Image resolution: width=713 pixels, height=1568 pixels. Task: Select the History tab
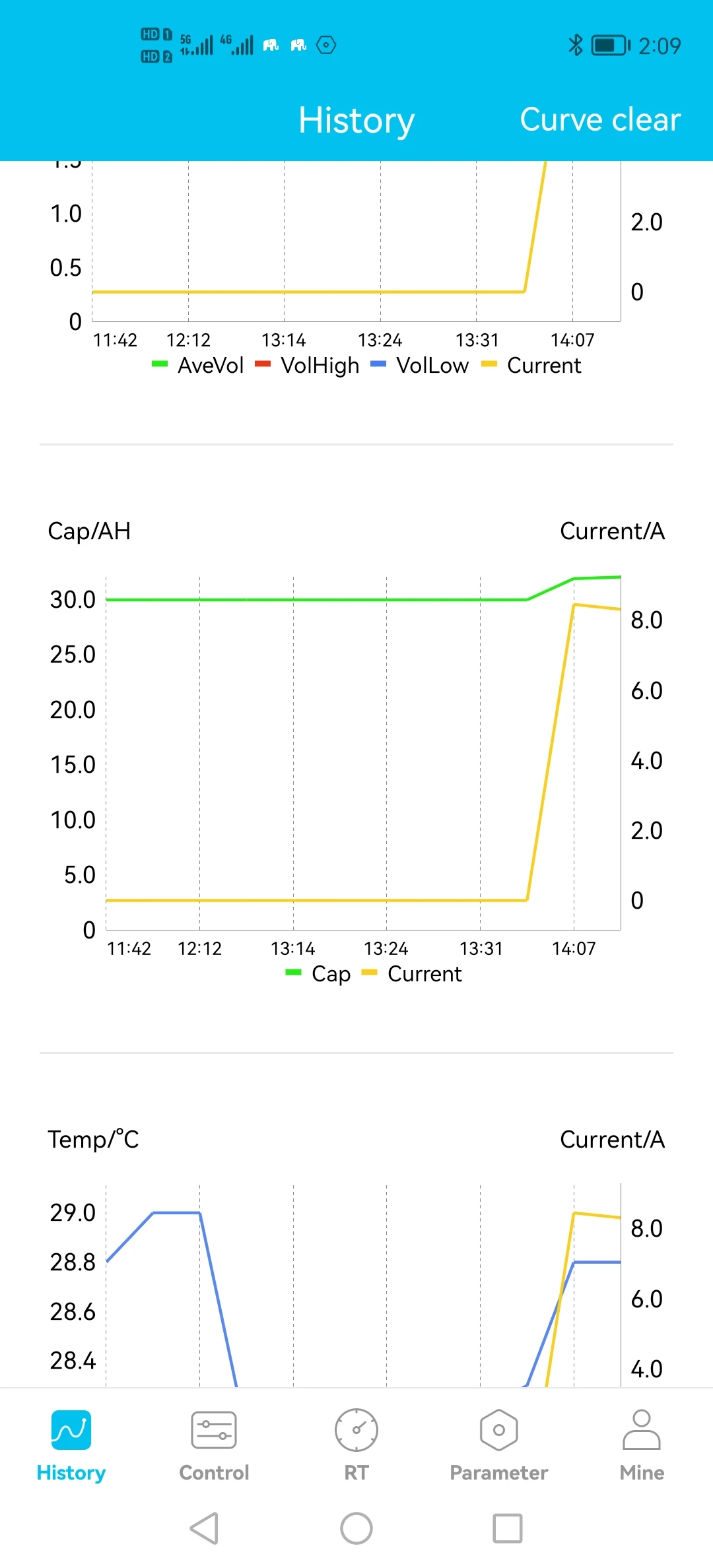(71, 1445)
